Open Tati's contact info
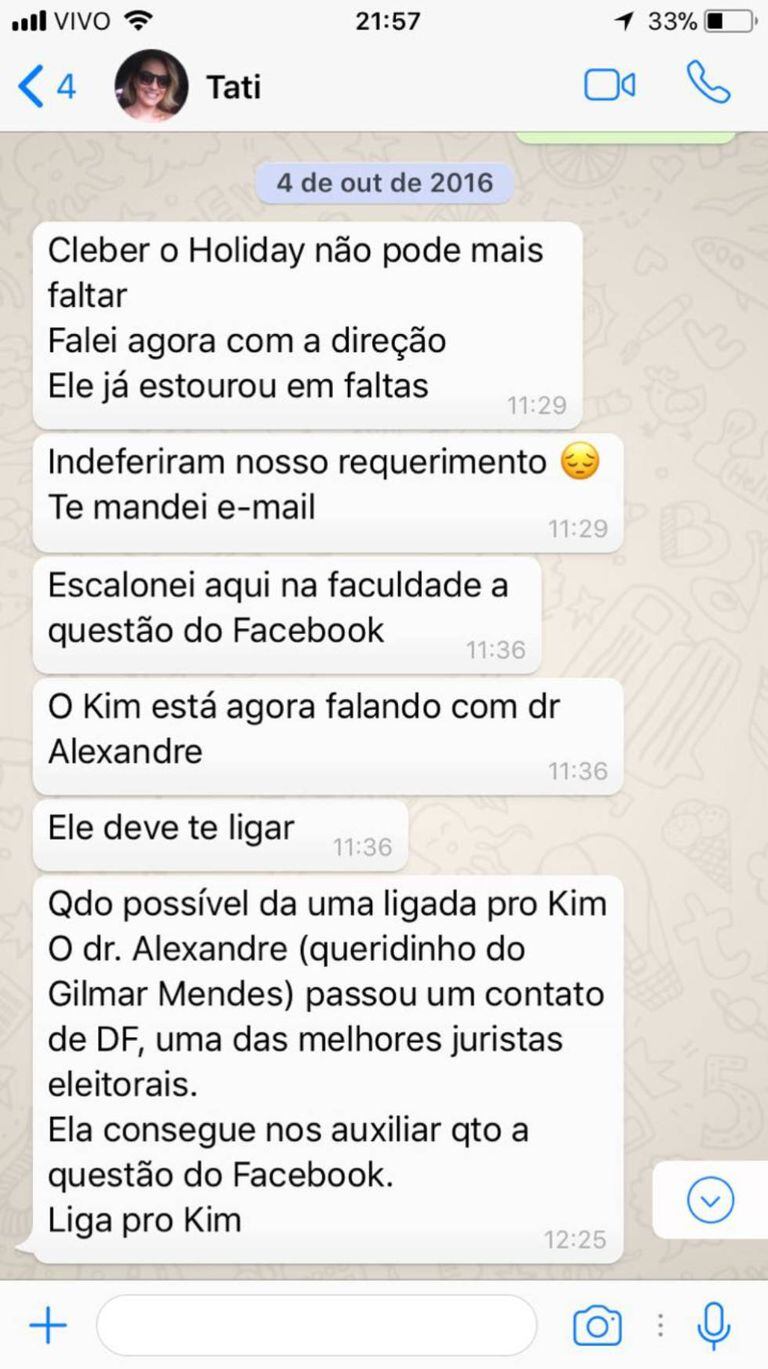 click(x=233, y=86)
